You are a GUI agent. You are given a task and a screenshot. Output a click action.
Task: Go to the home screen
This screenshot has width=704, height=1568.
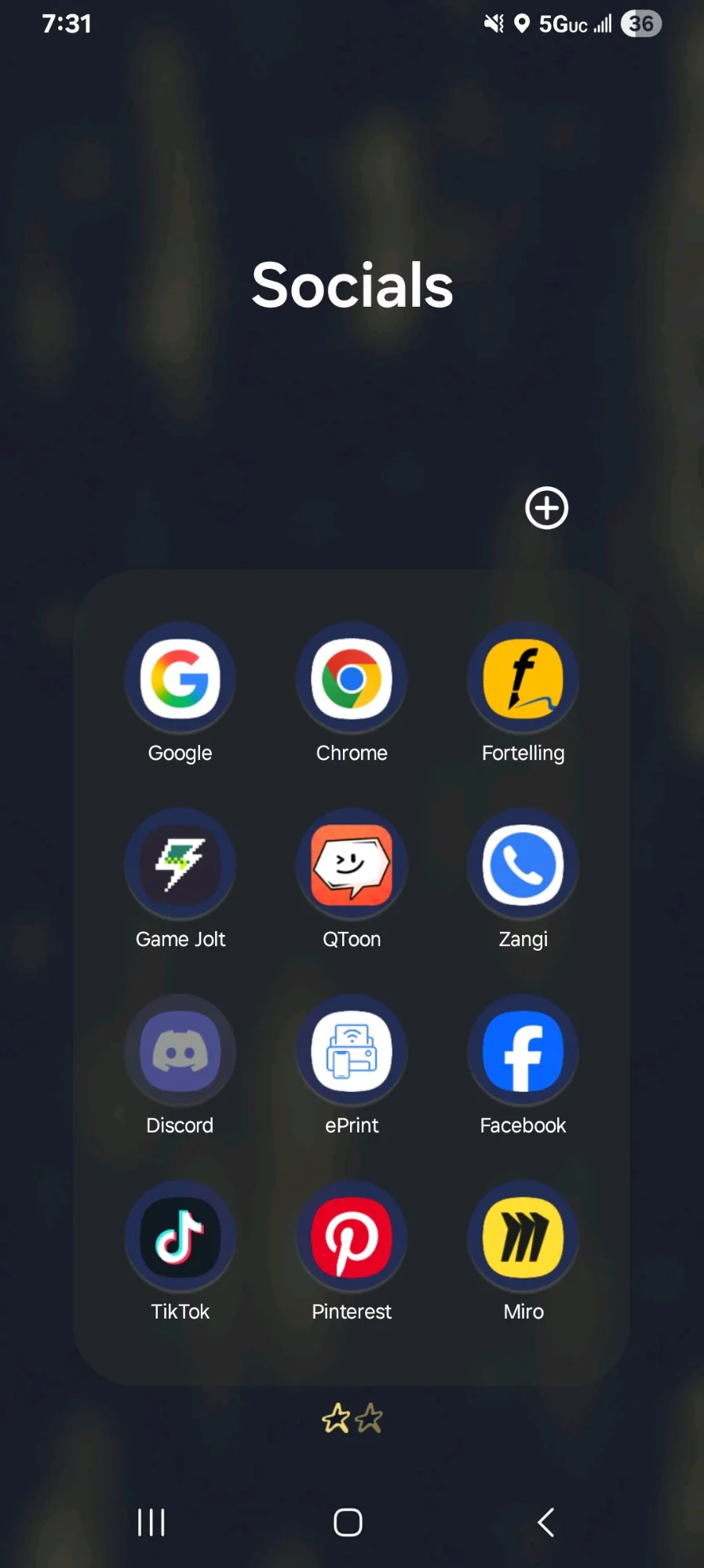(348, 1523)
